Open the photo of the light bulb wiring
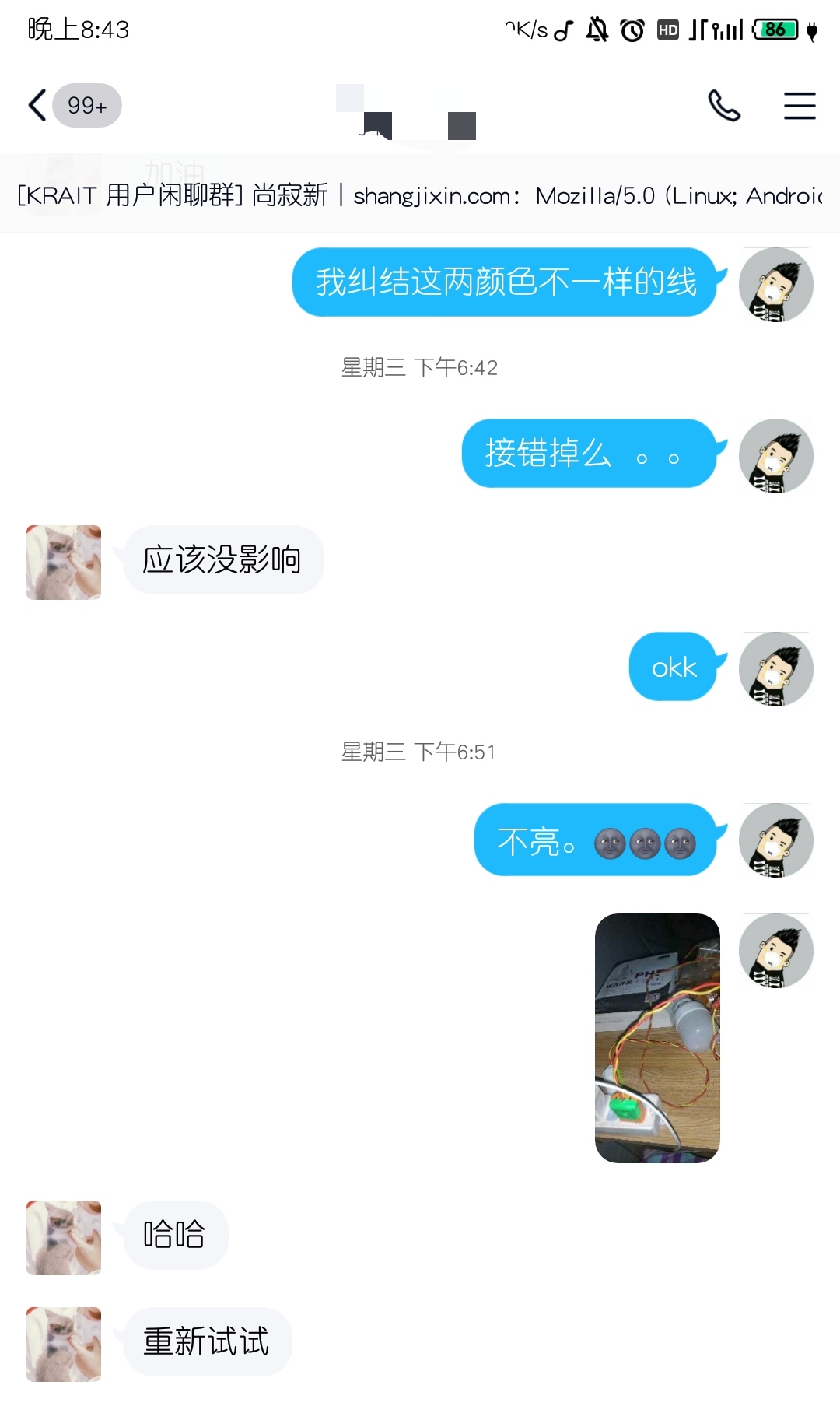This screenshot has height=1427, width=840. tap(657, 1038)
